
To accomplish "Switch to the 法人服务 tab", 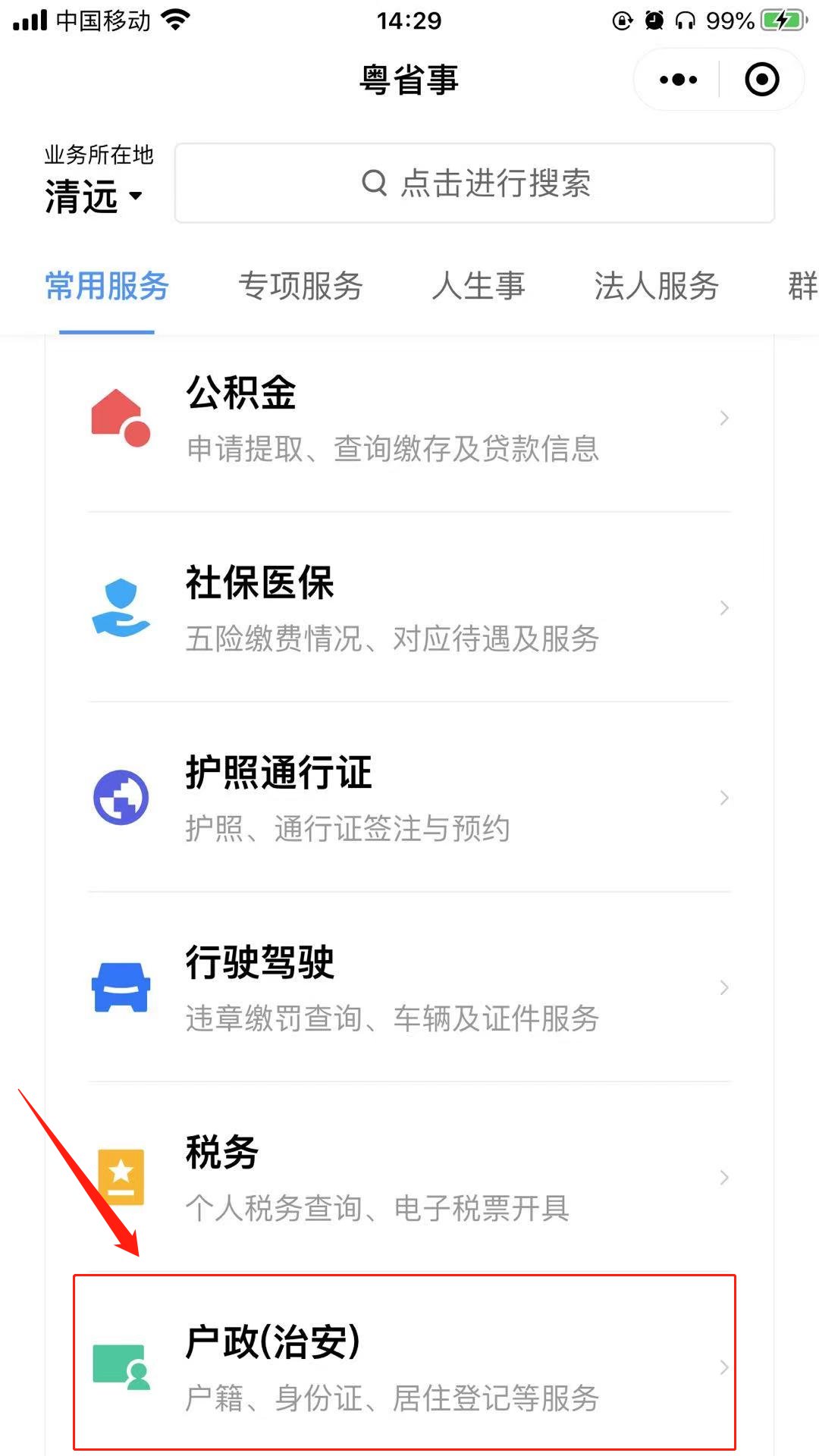I will point(656,287).
